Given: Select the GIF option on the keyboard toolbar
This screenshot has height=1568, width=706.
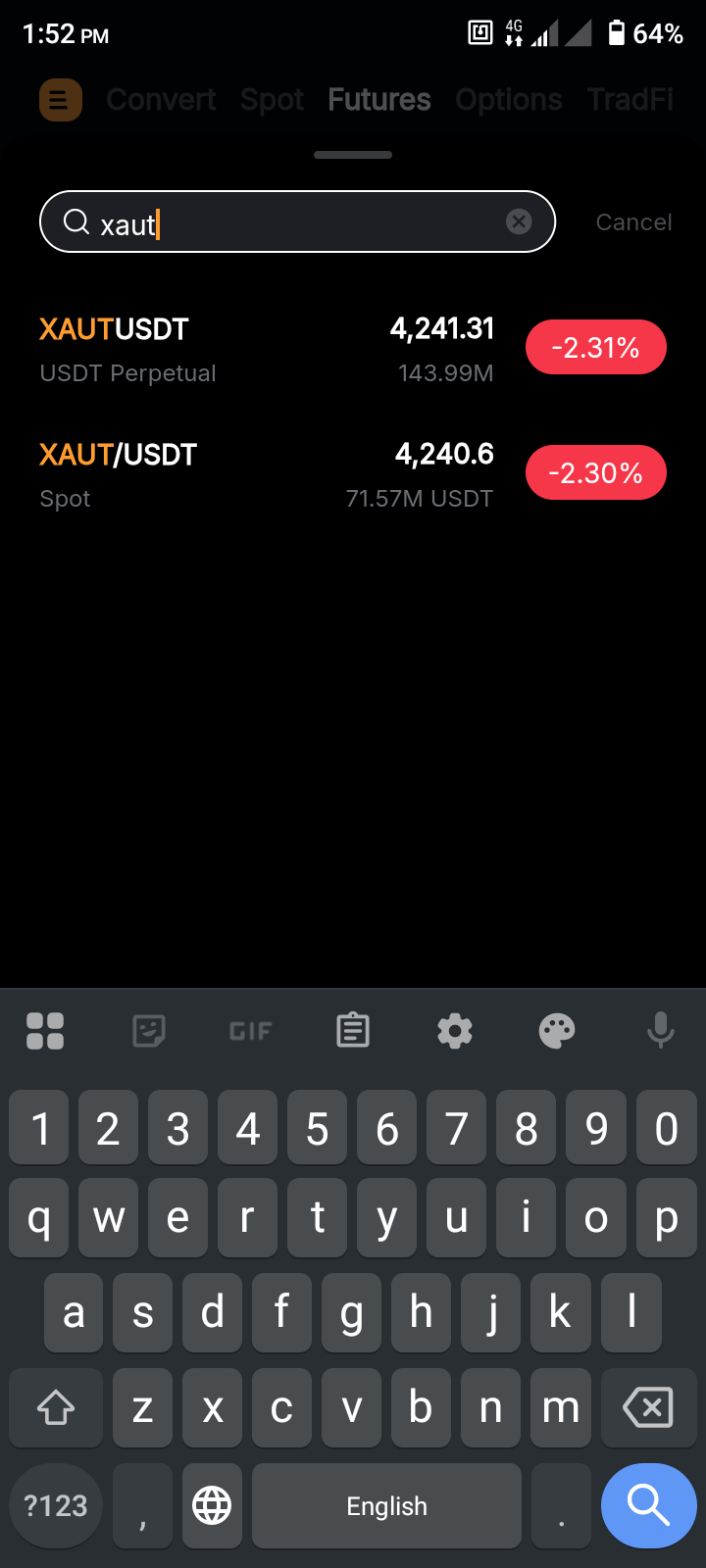Looking at the screenshot, I should tap(250, 1030).
